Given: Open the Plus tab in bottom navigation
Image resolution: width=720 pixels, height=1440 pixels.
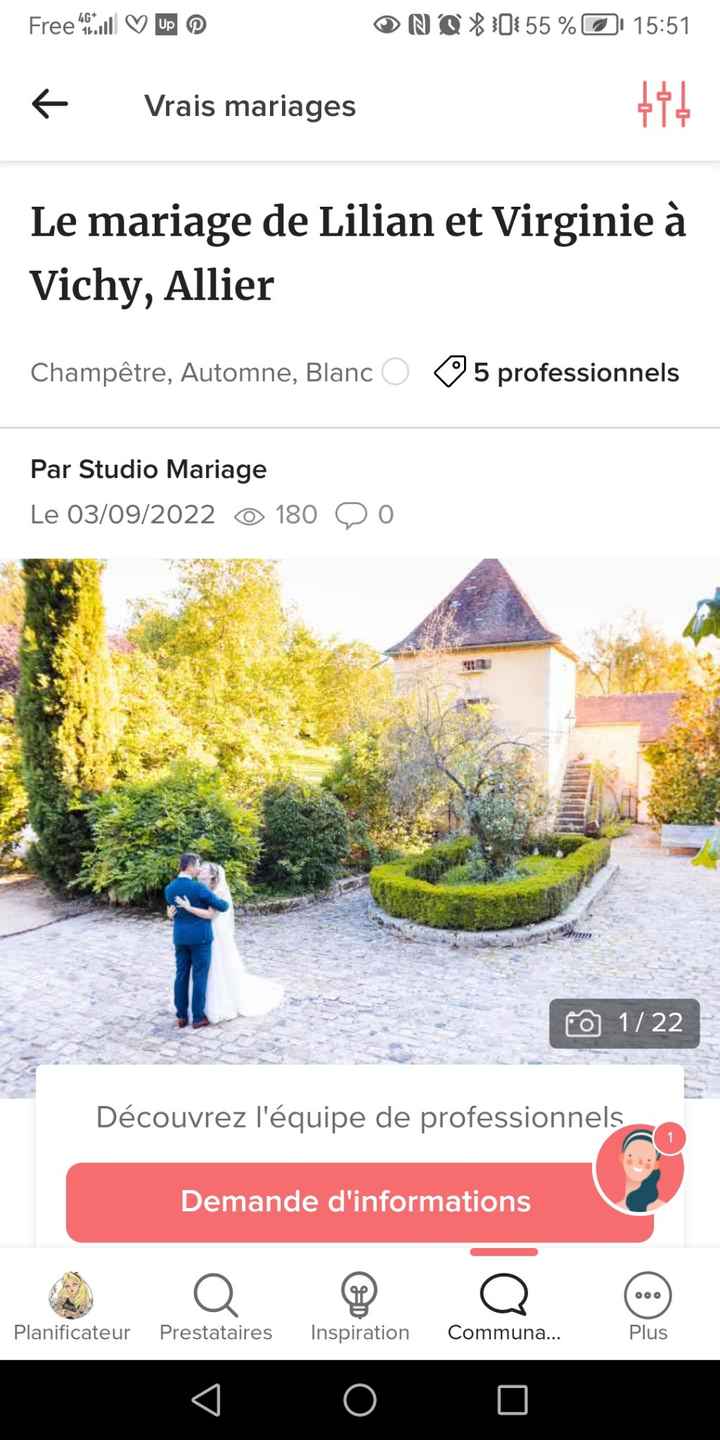Looking at the screenshot, I should point(647,1292).
